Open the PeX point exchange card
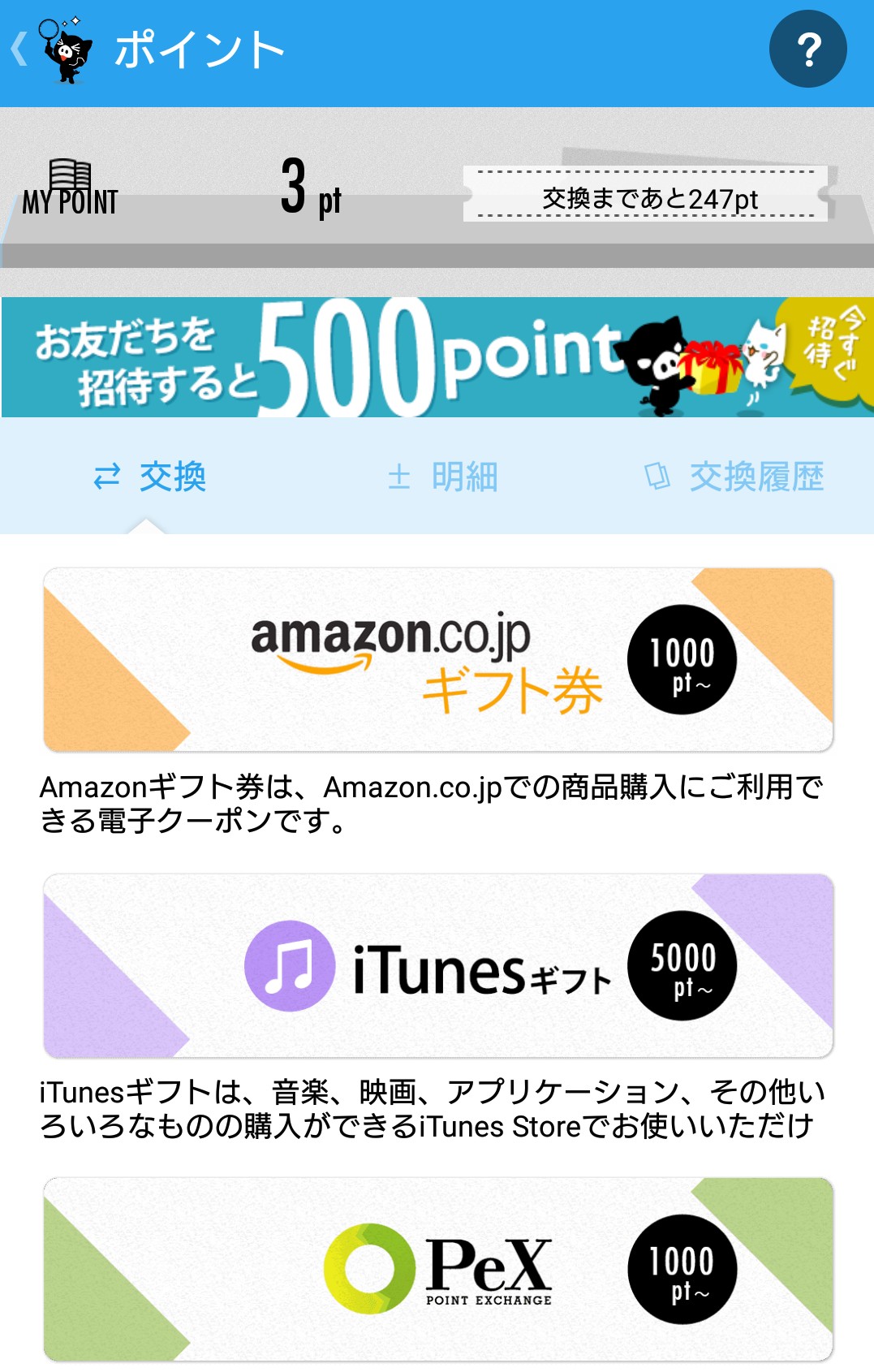Viewport: 874px width, 1372px height. pos(437,1269)
